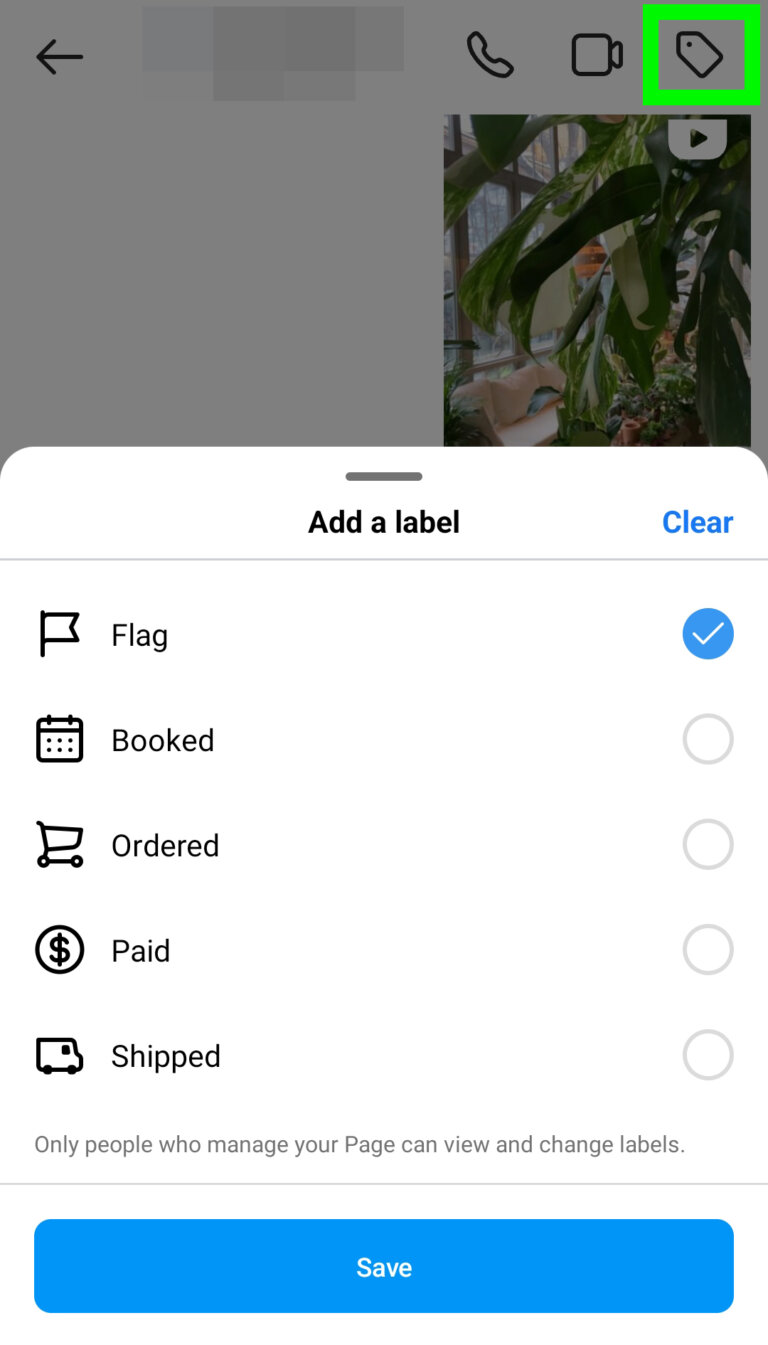Screen dimensions: 768x1345
Task: Tap the play icon on the video
Action: pos(698,138)
